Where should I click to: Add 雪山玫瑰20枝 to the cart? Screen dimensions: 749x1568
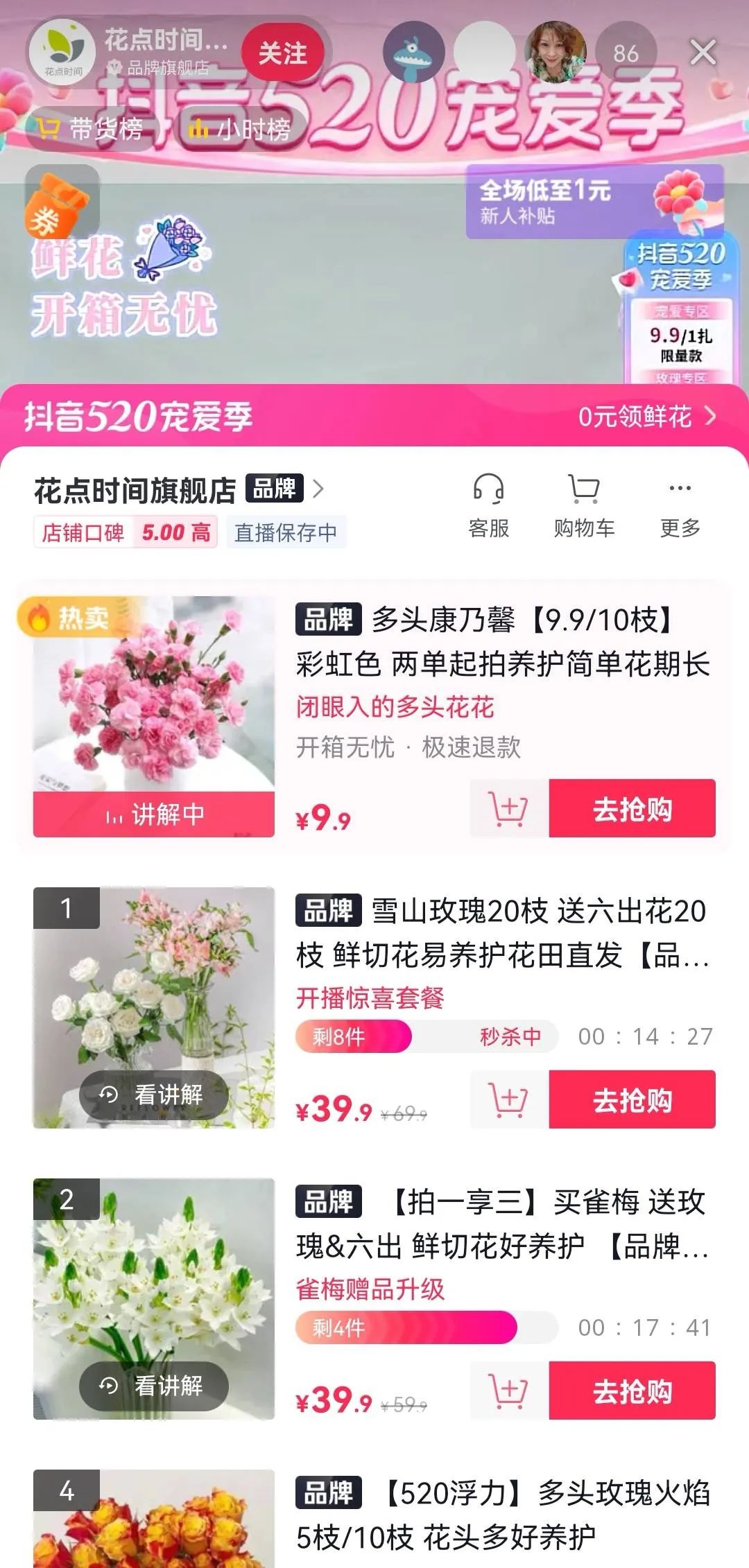click(x=509, y=1100)
